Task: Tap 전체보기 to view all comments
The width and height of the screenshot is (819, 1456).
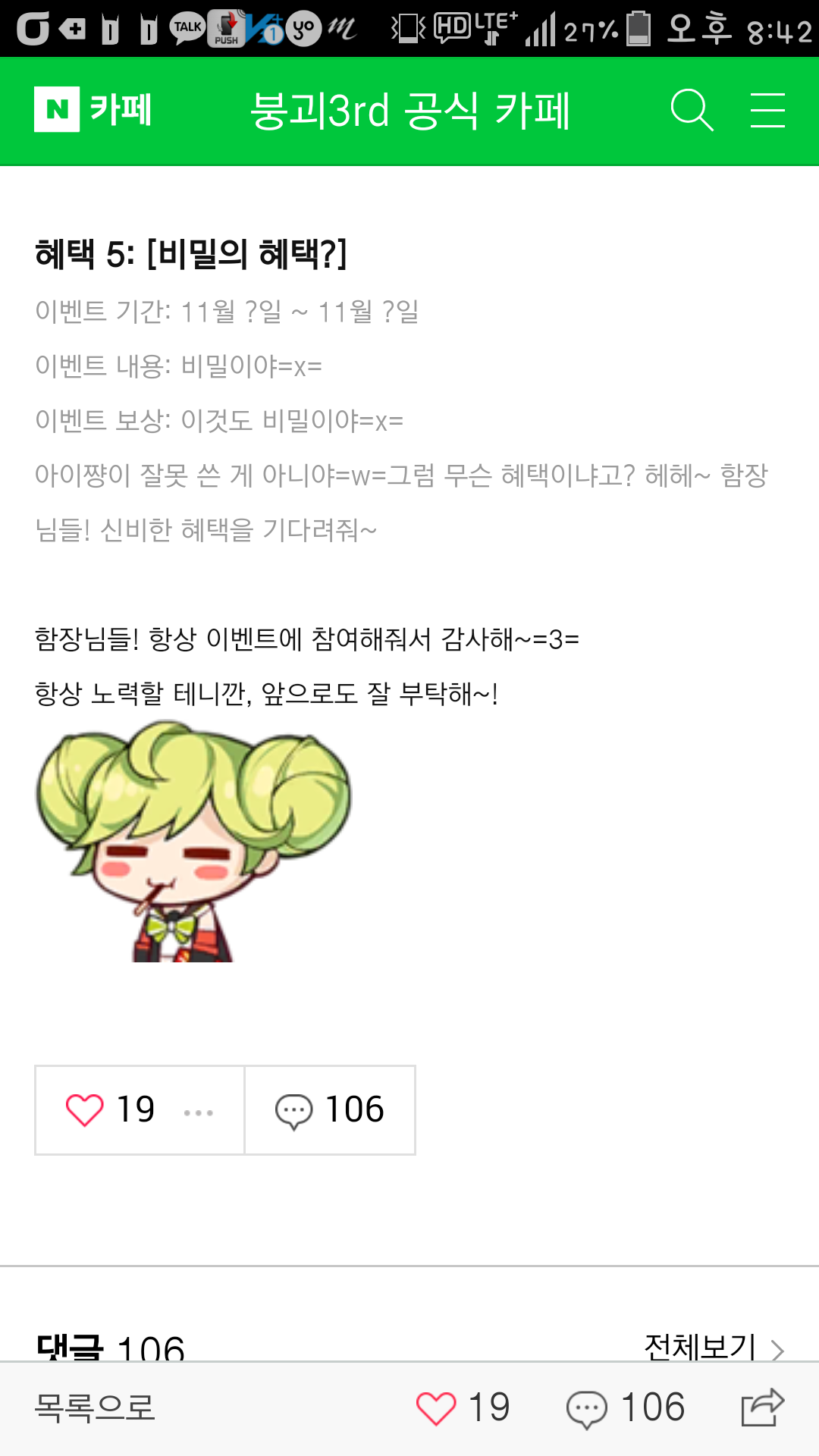Action: [714, 1348]
